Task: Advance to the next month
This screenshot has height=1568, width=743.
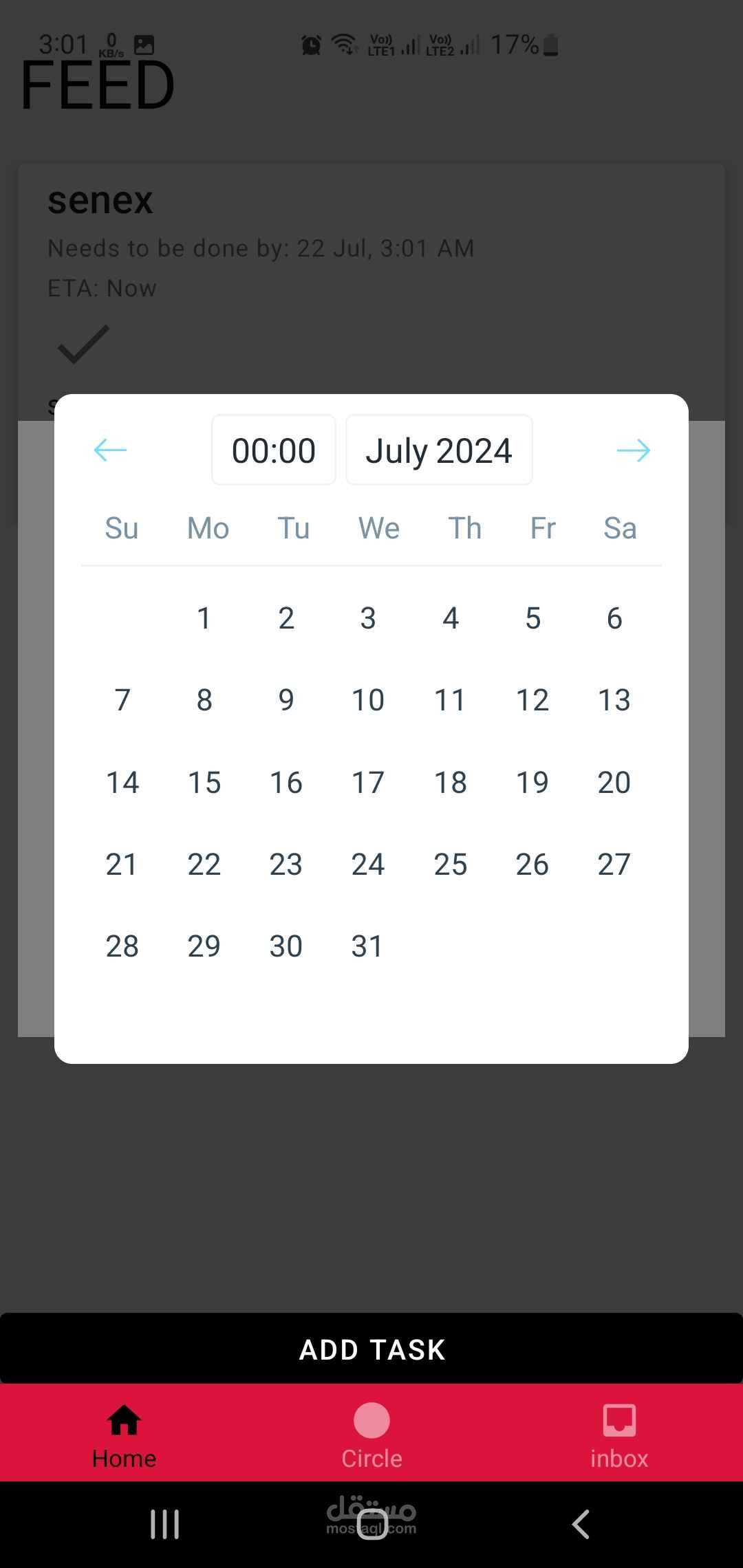Action: [x=633, y=450]
